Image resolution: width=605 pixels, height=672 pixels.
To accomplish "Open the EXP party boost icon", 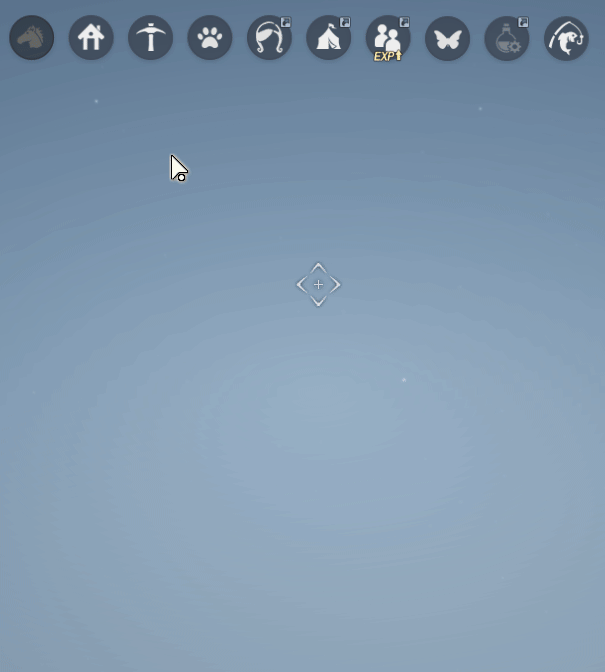I will pyautogui.click(x=388, y=38).
